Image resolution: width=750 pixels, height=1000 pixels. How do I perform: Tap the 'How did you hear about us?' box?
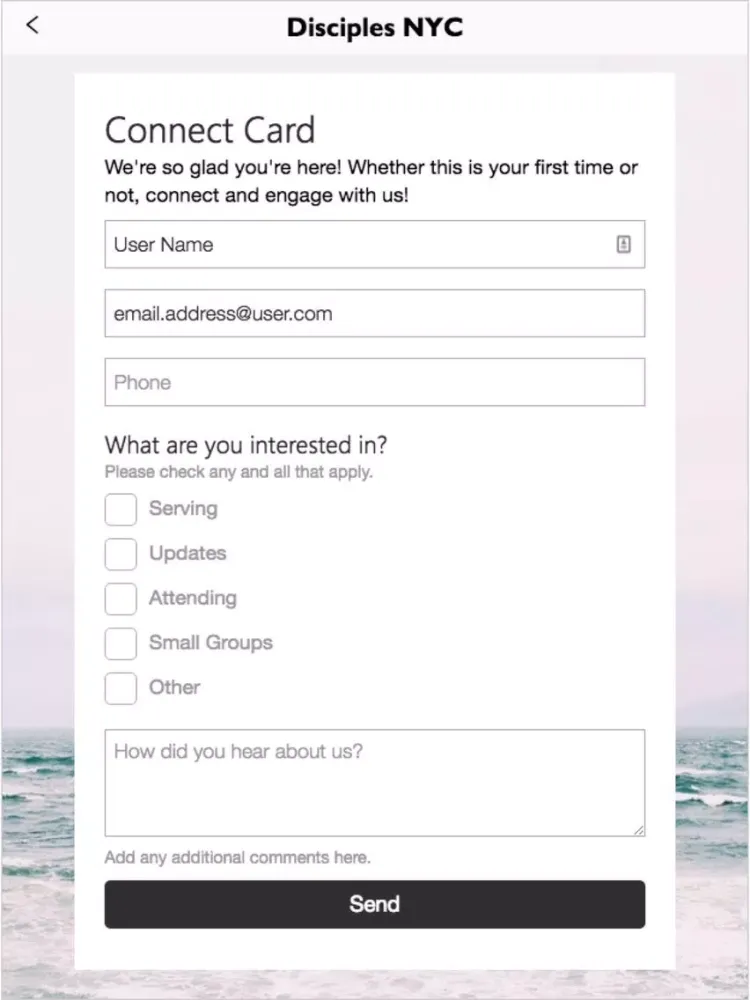coord(374,782)
